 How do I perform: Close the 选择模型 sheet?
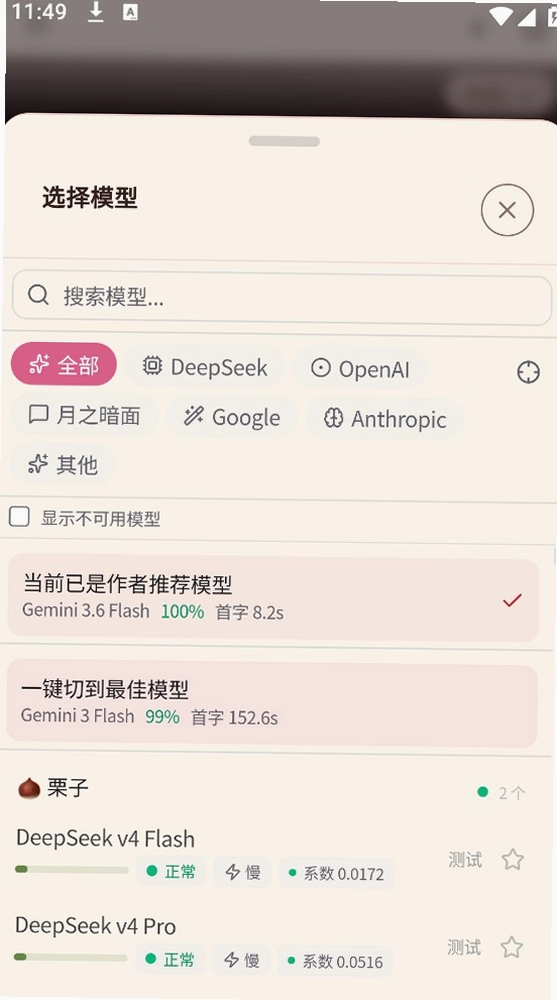(x=507, y=210)
